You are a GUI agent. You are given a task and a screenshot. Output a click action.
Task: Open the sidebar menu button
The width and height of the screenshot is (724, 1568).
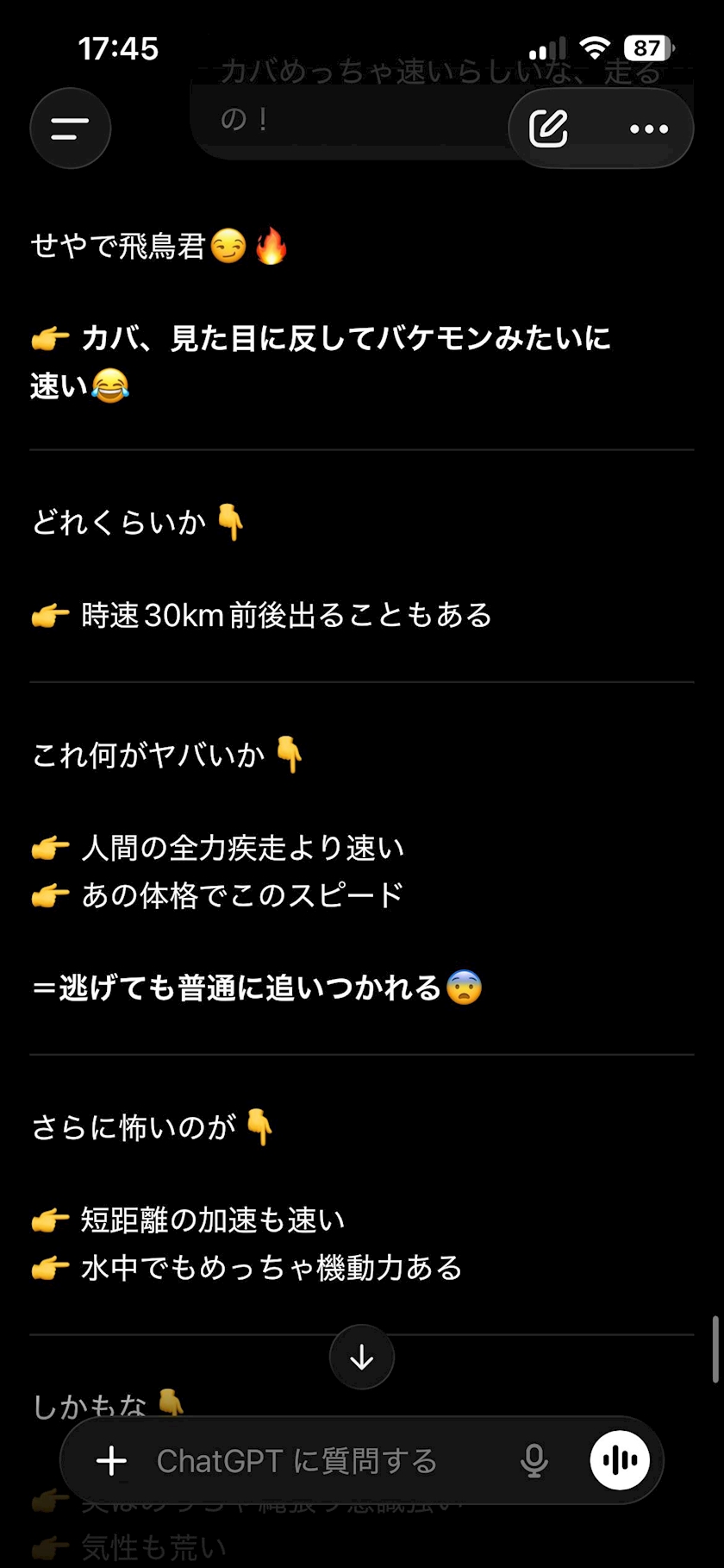click(x=71, y=129)
